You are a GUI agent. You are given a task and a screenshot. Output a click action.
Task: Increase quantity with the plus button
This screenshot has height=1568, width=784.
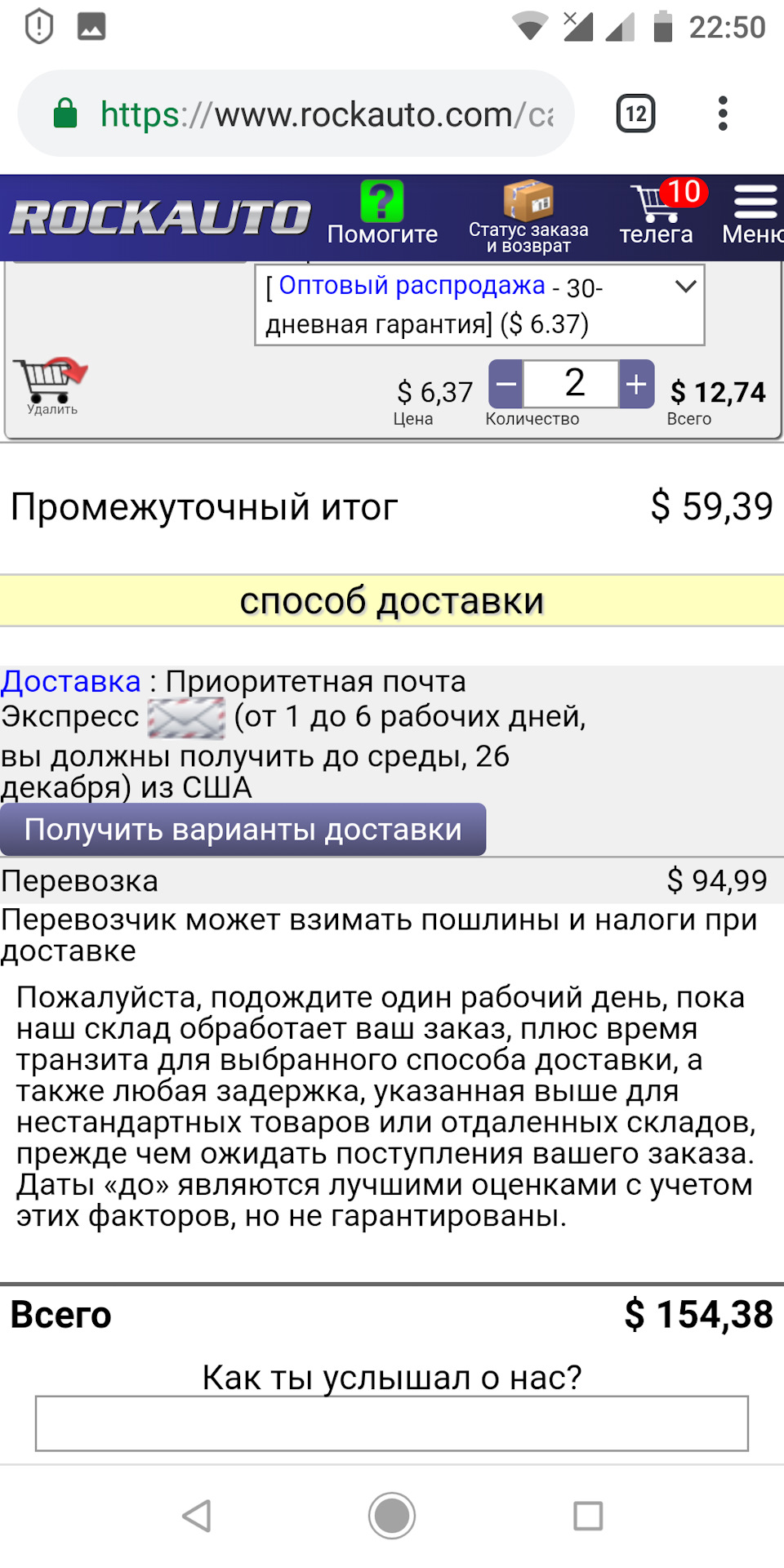pos(636,384)
